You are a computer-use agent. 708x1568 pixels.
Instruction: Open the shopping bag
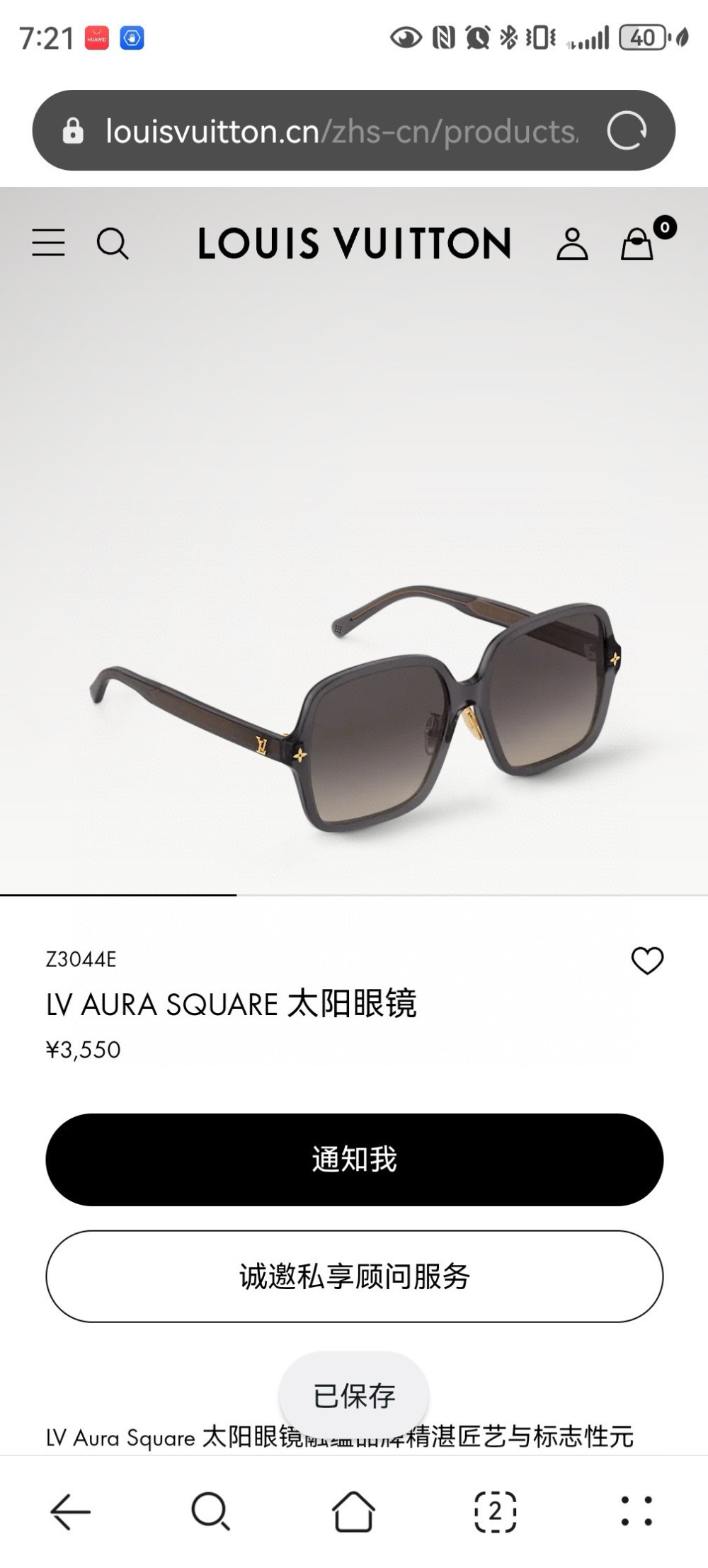(638, 244)
